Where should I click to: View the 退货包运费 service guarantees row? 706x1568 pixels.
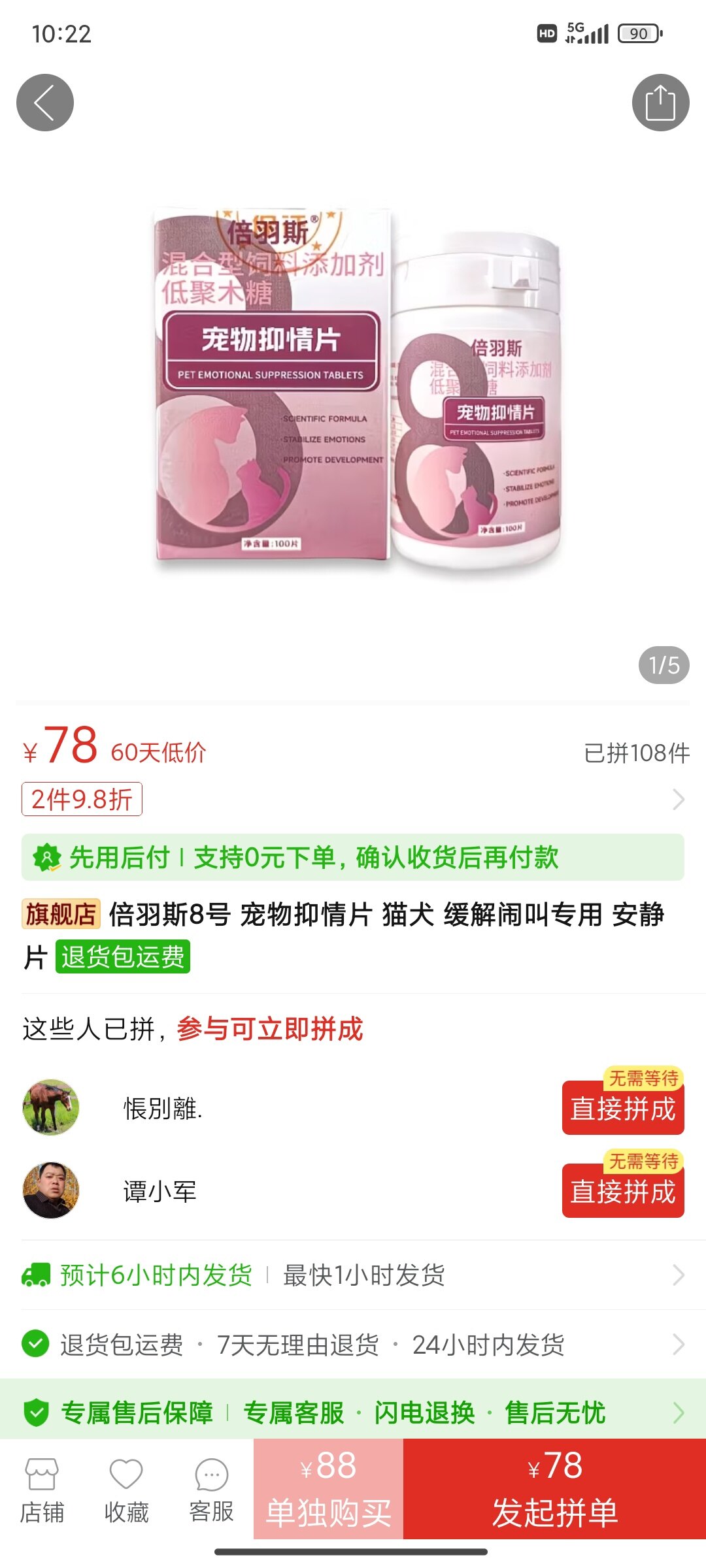353,1345
